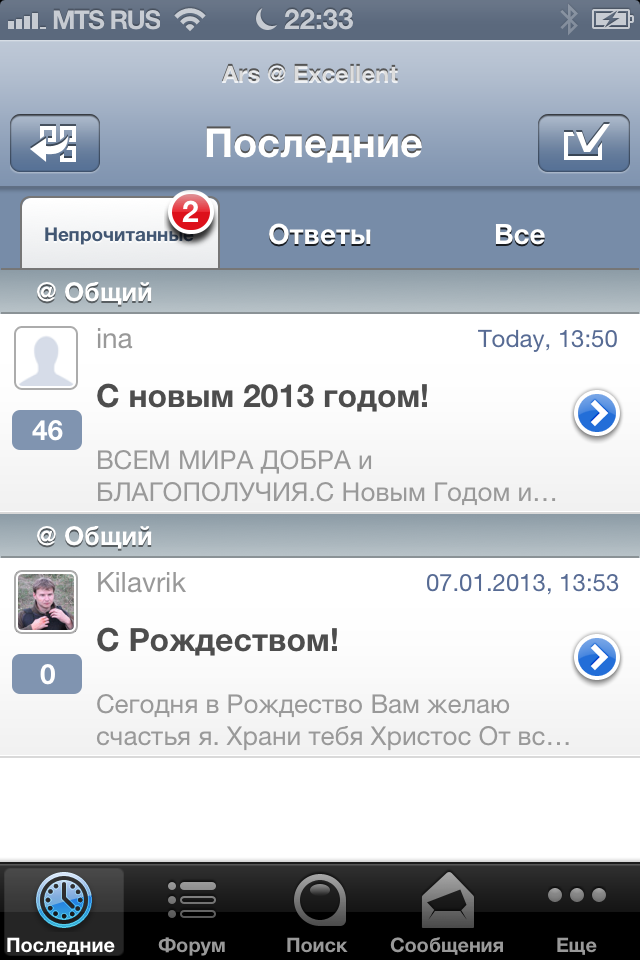The image size is (640, 960).
Task: Switch to the Ответы tab
Action: click(x=320, y=236)
